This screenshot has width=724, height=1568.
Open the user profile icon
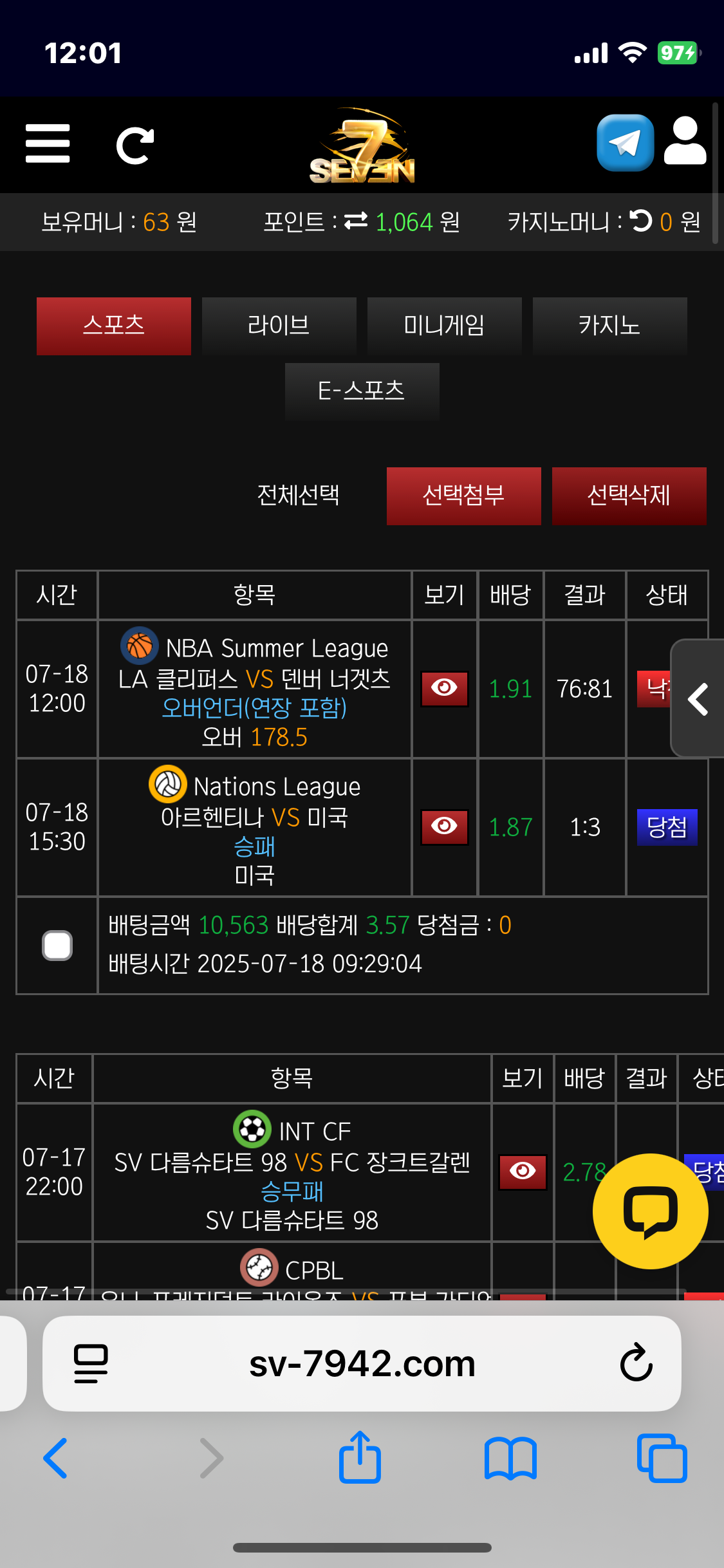tap(685, 142)
